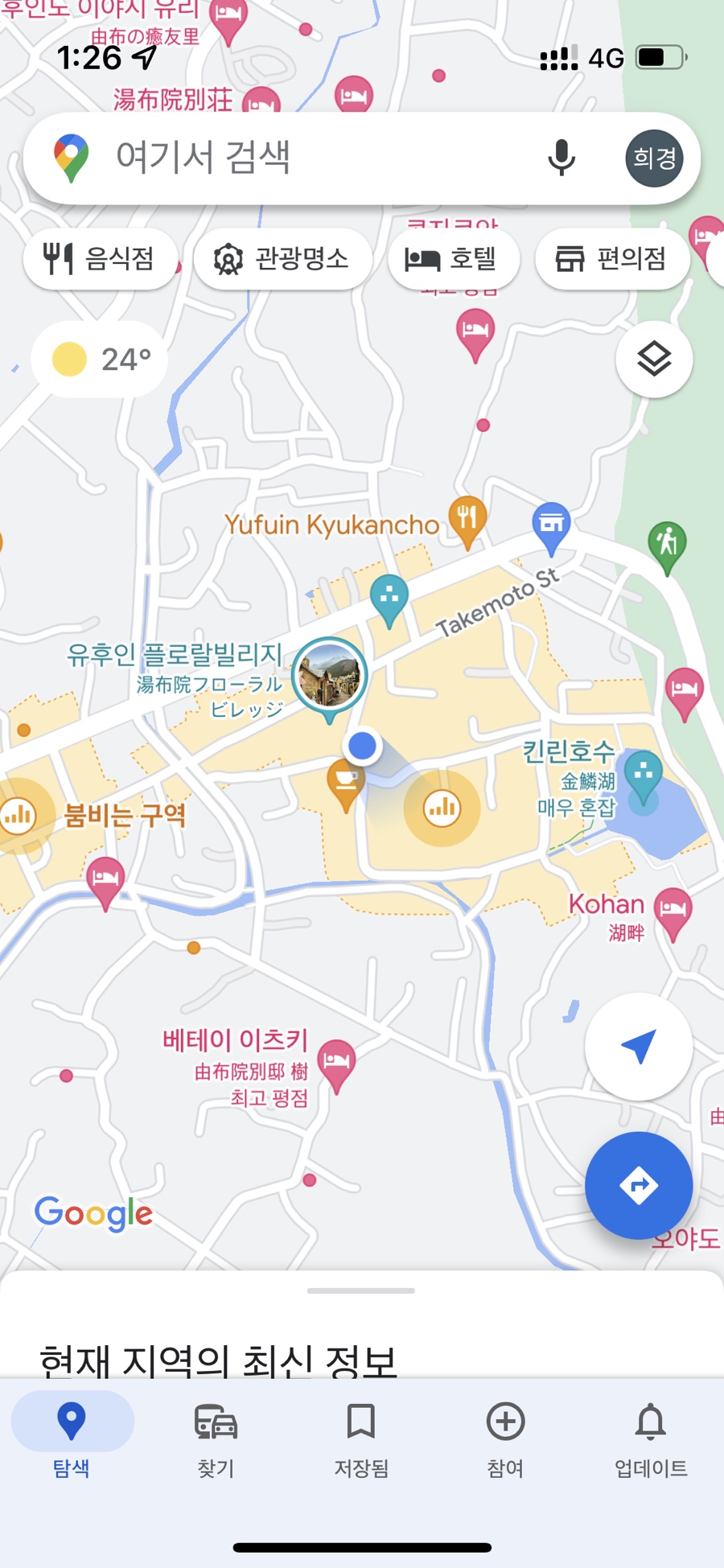The height and width of the screenshot is (1568, 724).
Task: Start voice search with the microphone
Action: [x=561, y=158]
